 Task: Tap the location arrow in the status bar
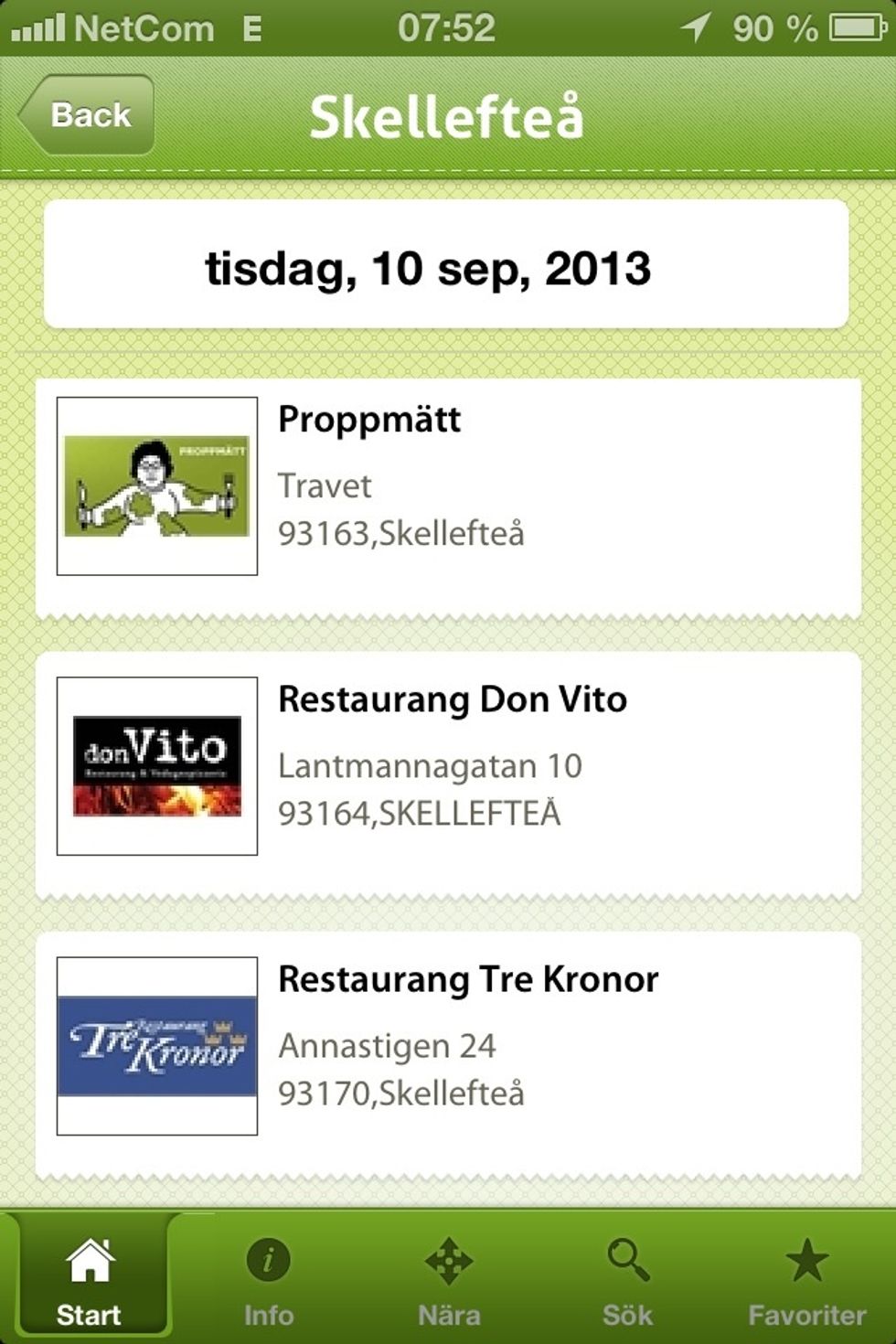click(x=695, y=27)
